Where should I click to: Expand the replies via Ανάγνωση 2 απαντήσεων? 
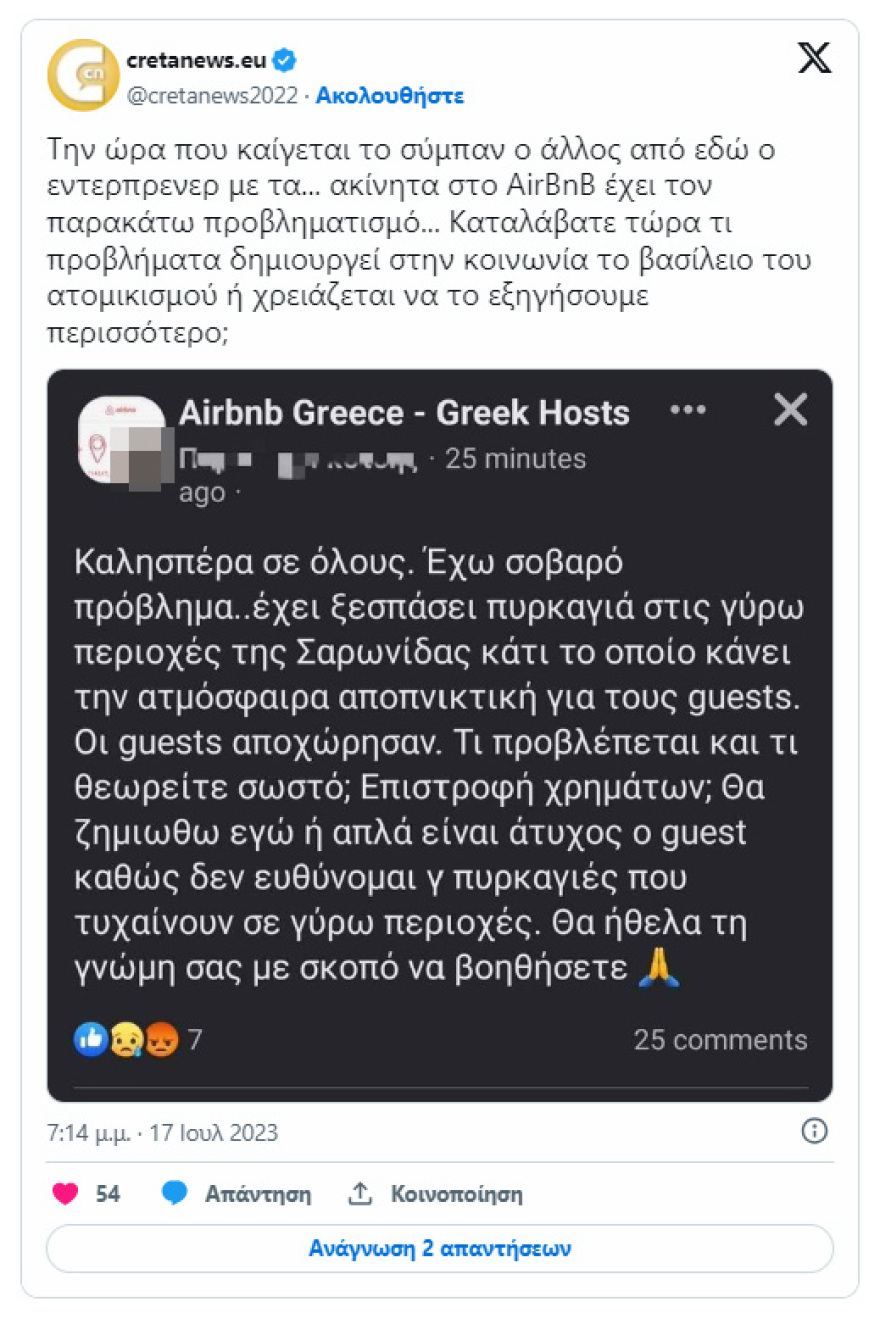point(440,1247)
